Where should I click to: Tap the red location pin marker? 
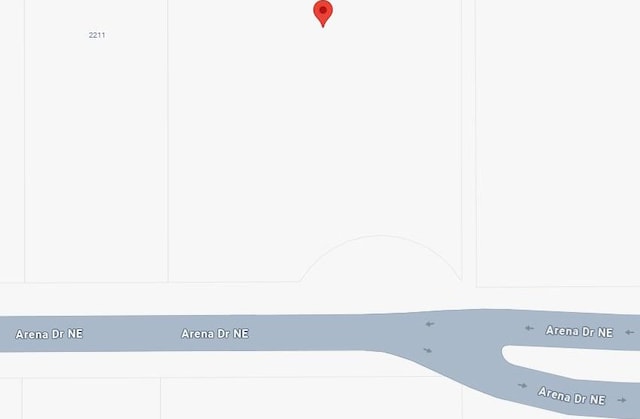[323, 12]
